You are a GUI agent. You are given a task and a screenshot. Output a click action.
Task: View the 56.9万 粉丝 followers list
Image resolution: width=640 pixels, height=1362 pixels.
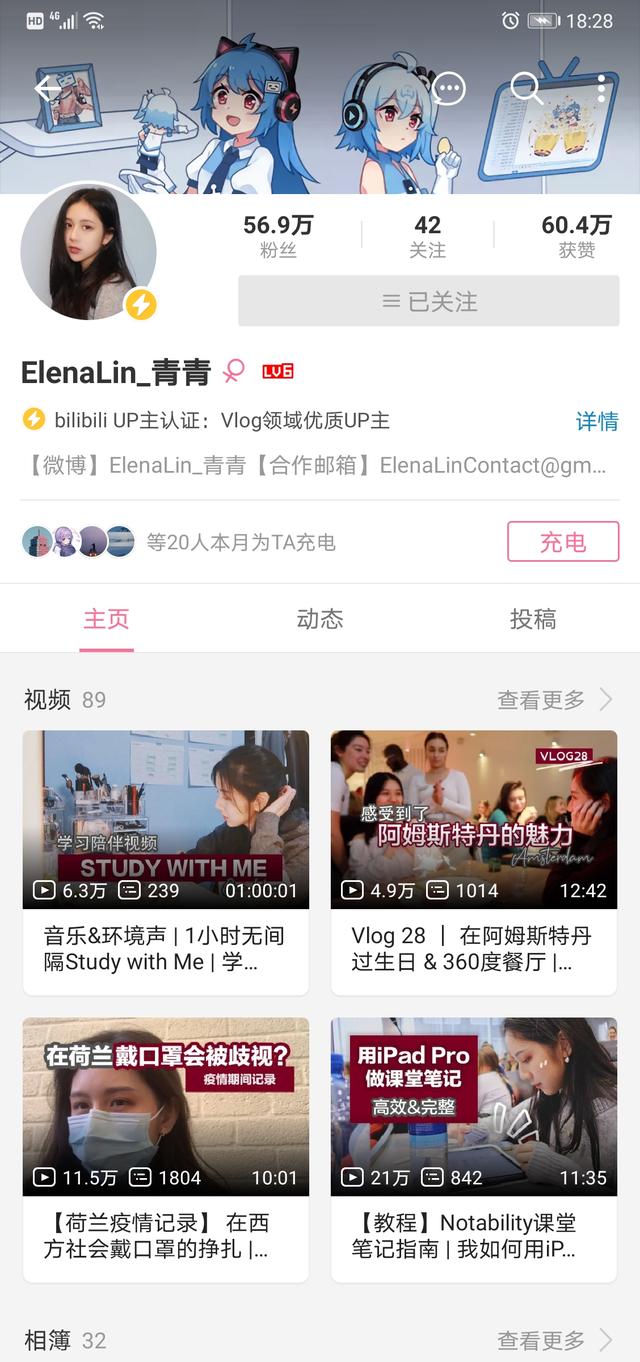coord(278,237)
